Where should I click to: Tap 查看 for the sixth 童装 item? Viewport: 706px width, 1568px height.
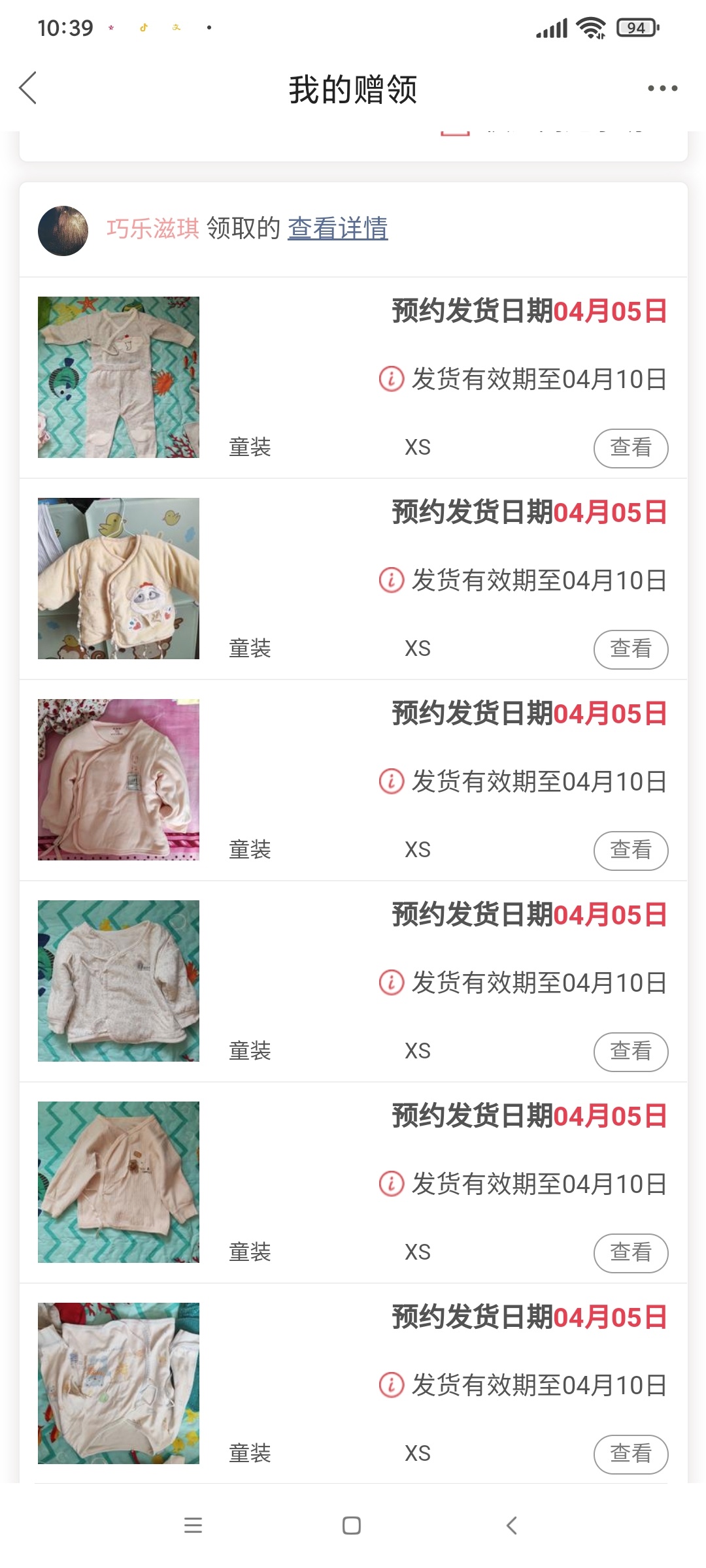pos(631,1454)
